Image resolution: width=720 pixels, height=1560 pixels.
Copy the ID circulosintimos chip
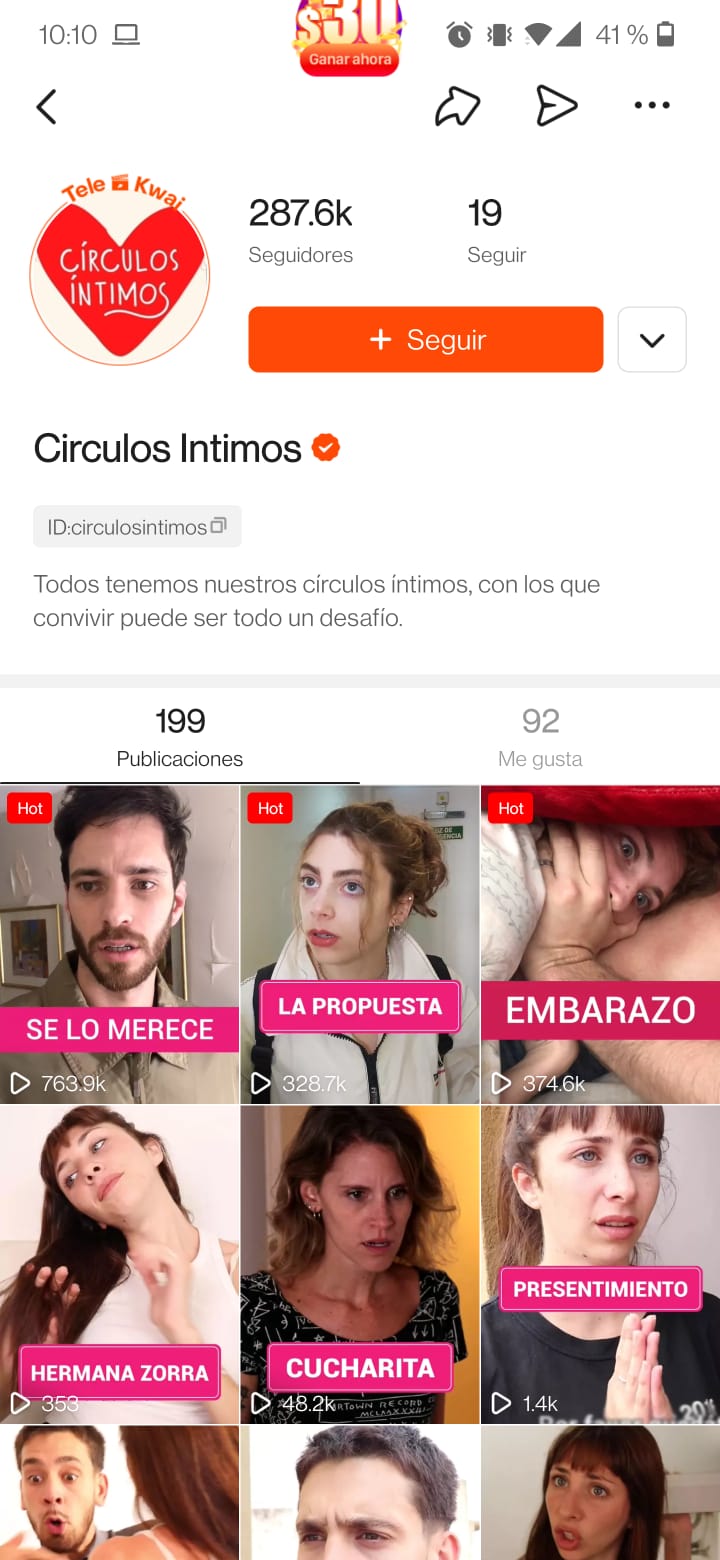(x=137, y=527)
